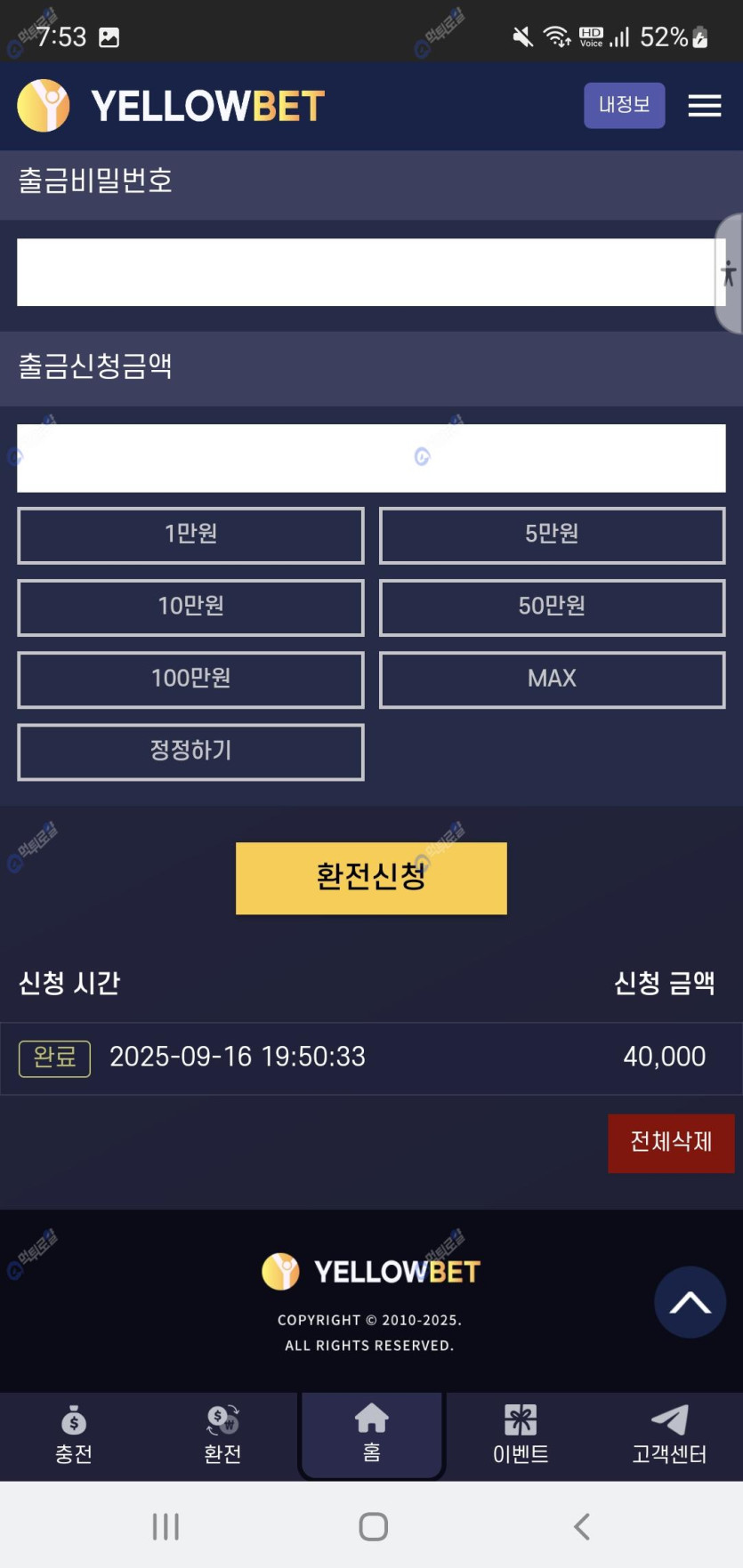
Task: Reset the amount with 정정하기
Action: coord(190,752)
